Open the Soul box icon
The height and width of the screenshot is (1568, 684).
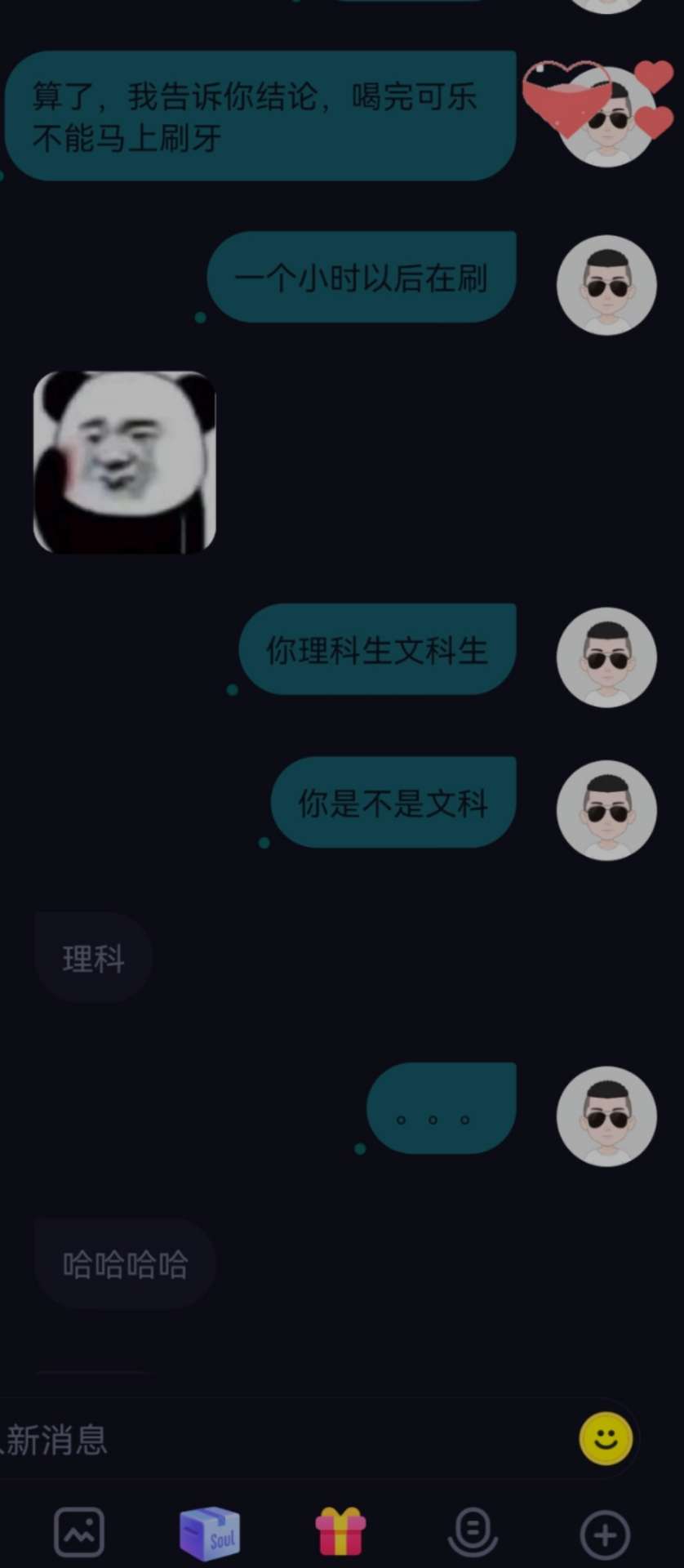click(210, 1533)
